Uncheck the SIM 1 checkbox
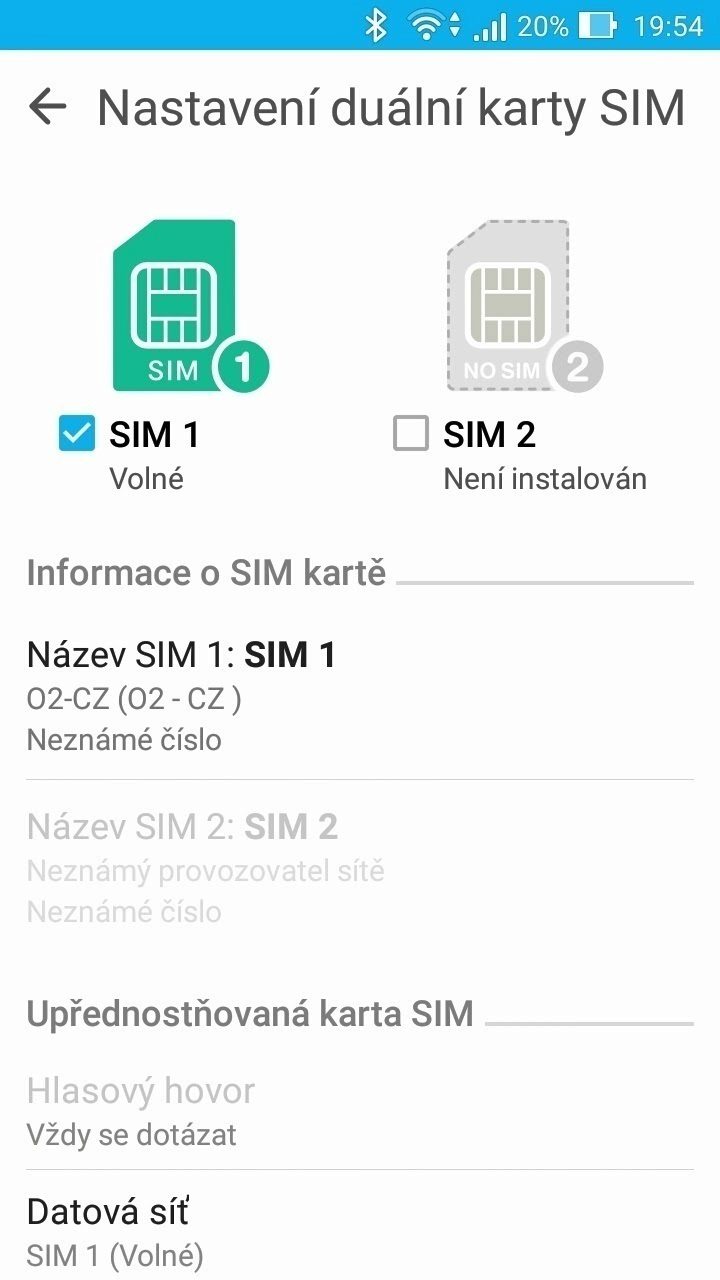Screen dimensions: 720x1280 click(77, 433)
